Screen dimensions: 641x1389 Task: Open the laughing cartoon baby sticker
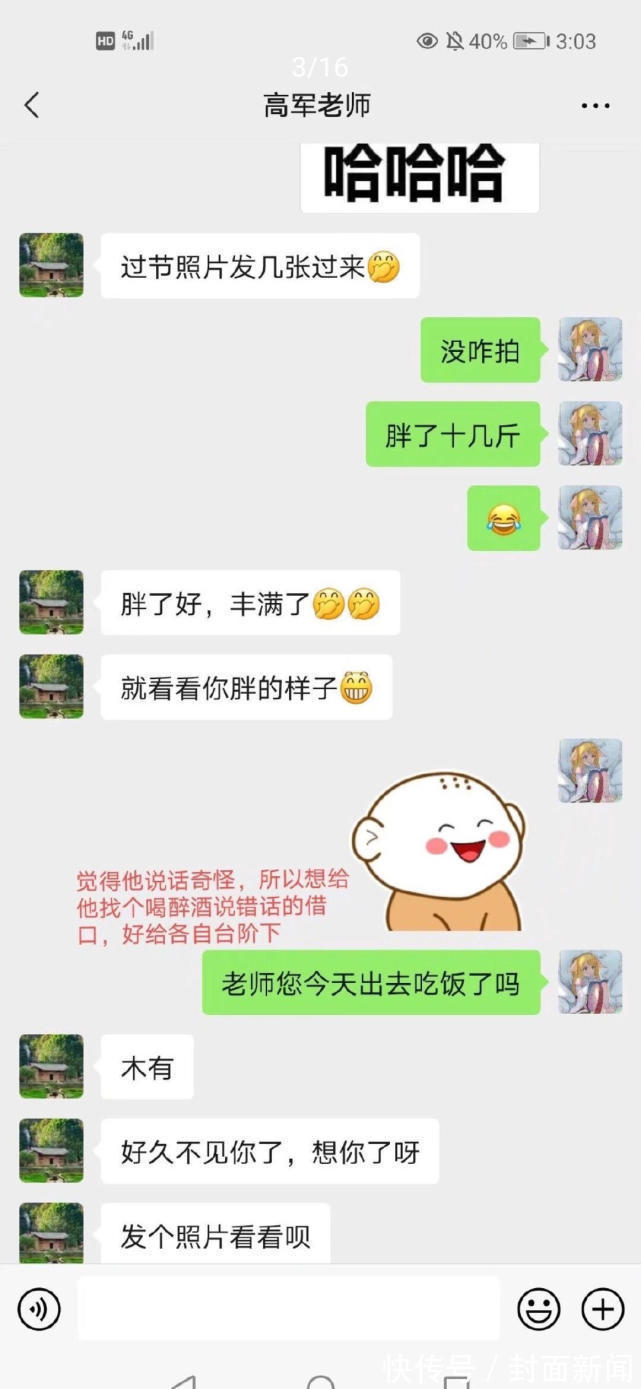point(438,849)
